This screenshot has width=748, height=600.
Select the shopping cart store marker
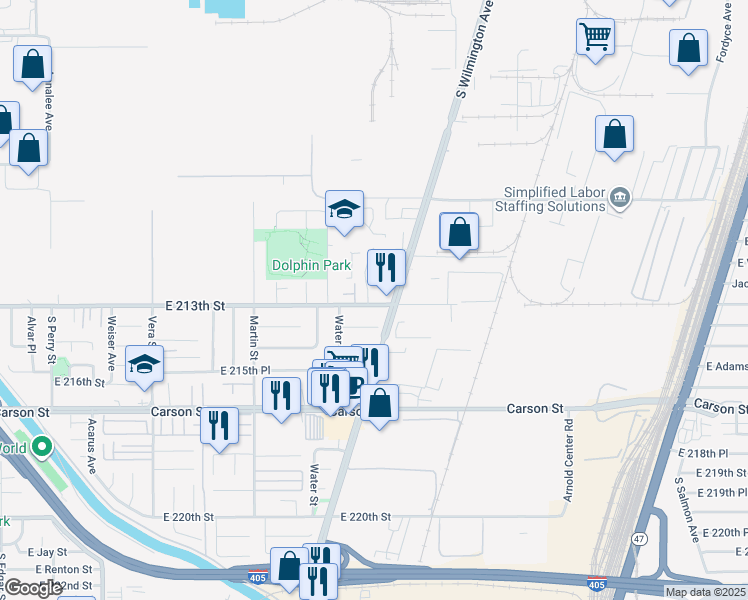click(x=595, y=38)
